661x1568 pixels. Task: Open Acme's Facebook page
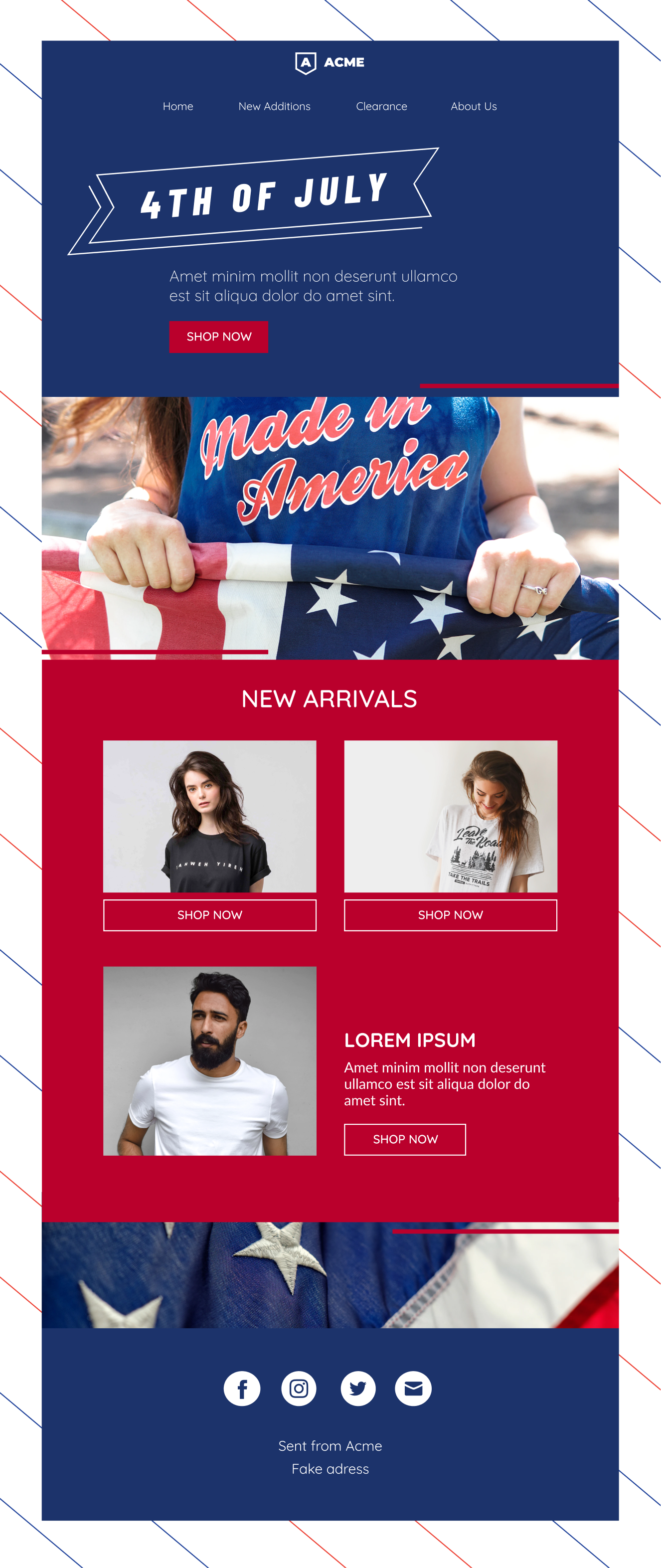coord(242,1389)
